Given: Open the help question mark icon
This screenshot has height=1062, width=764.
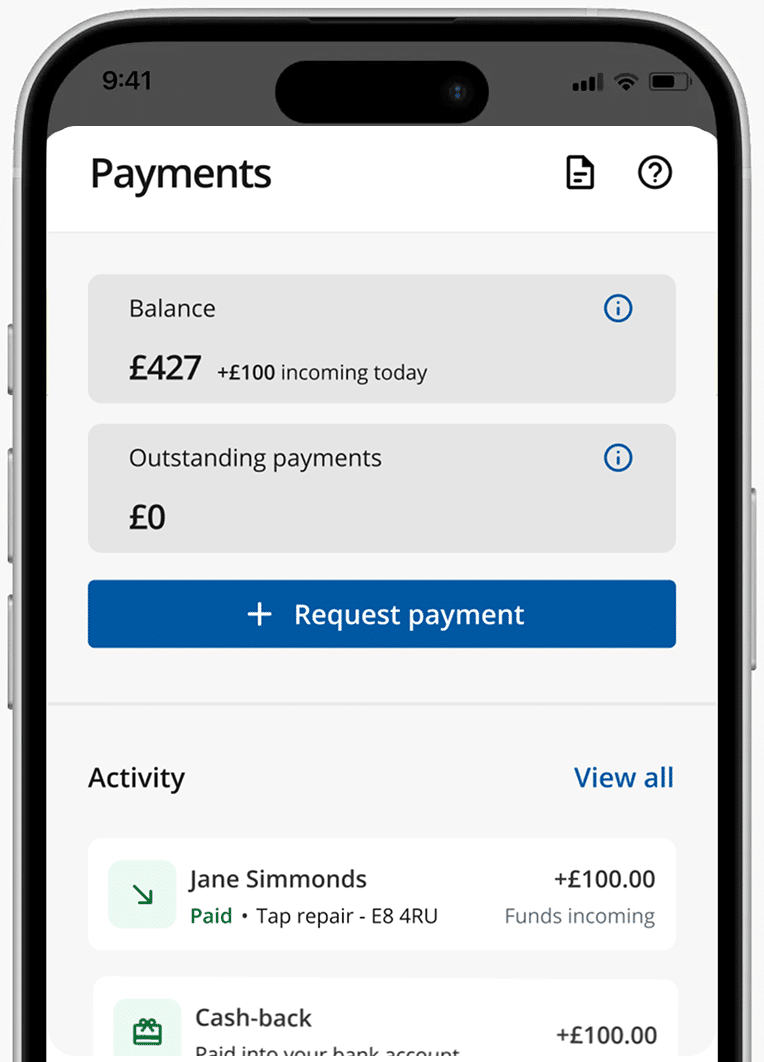Looking at the screenshot, I should point(655,173).
